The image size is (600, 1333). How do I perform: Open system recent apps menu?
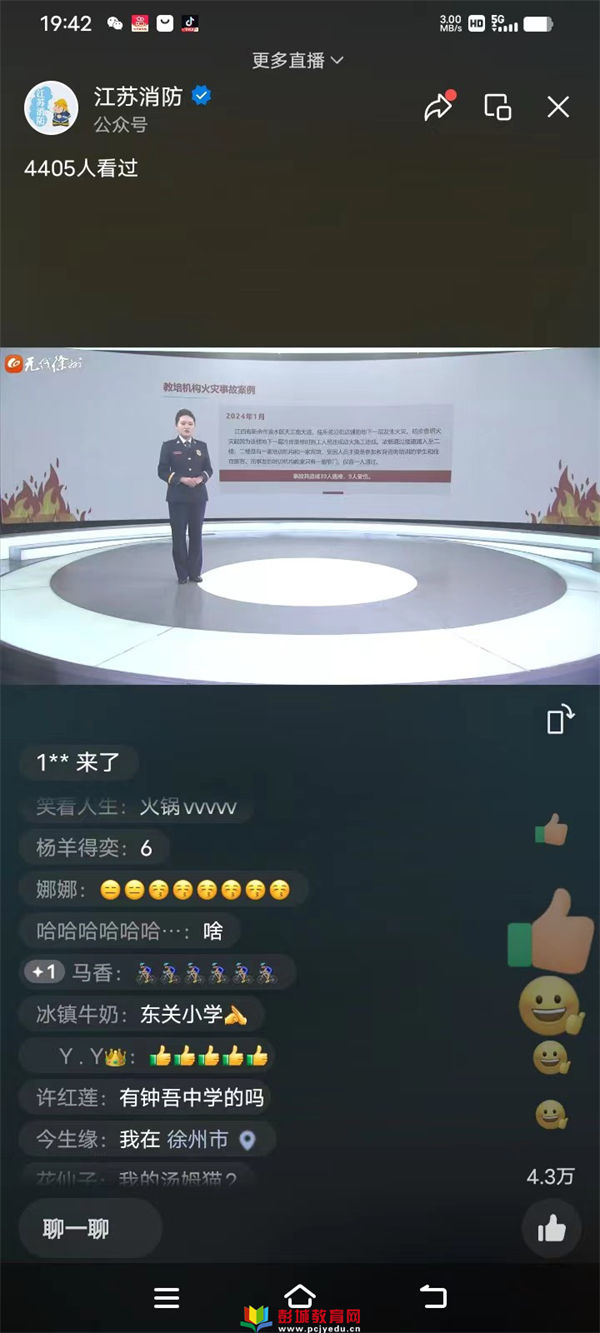pyautogui.click(x=166, y=1297)
